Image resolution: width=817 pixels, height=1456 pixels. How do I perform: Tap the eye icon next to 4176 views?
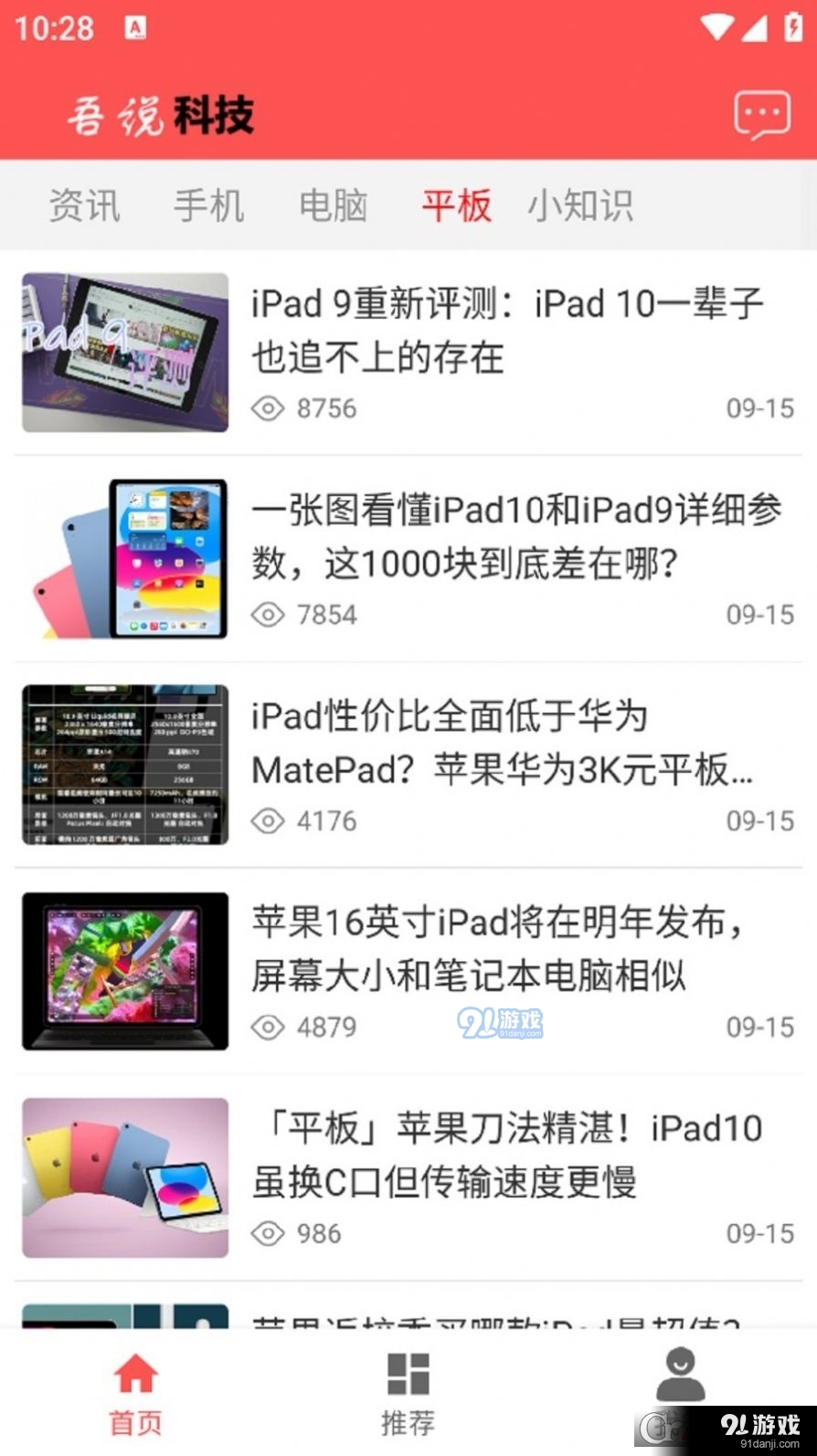pyautogui.click(x=268, y=822)
